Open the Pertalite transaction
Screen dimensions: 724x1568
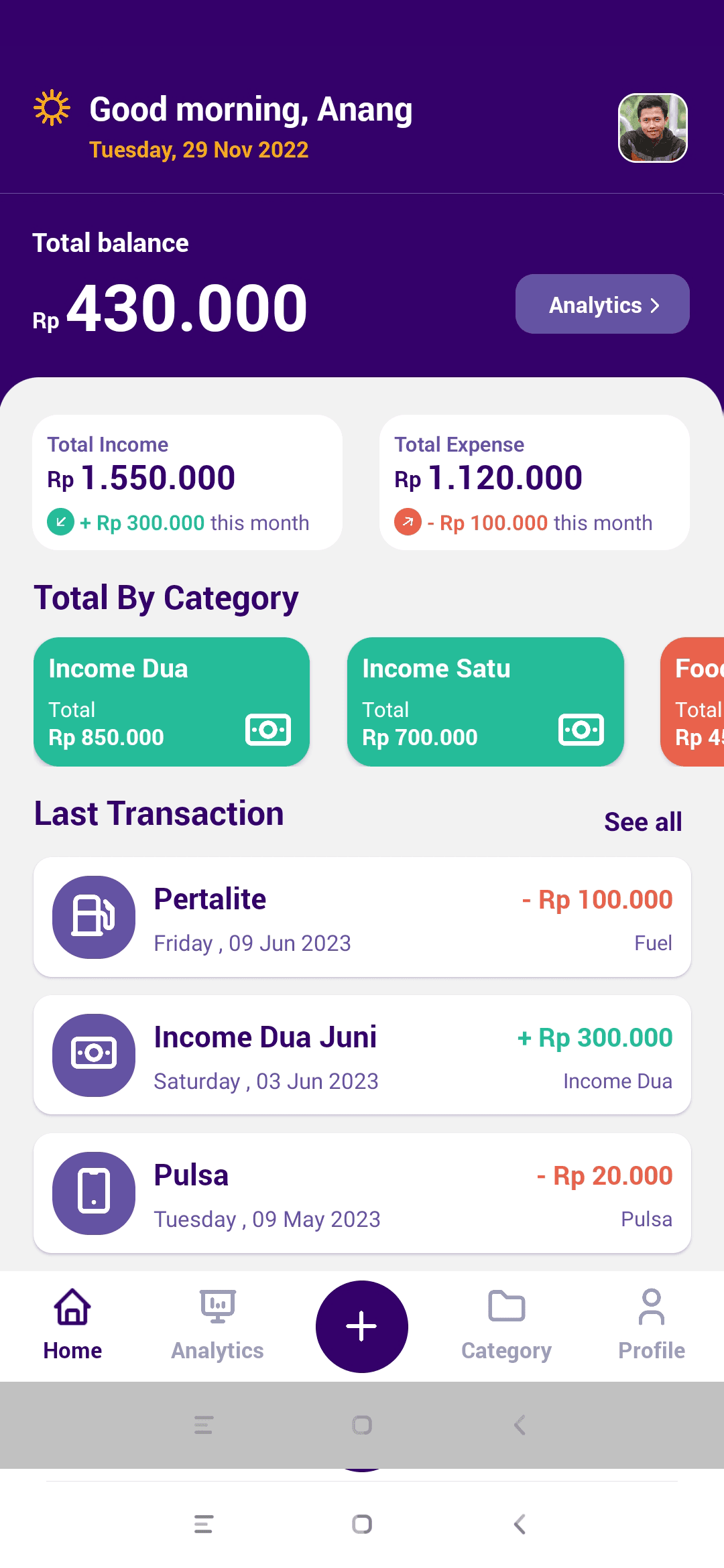click(x=362, y=917)
